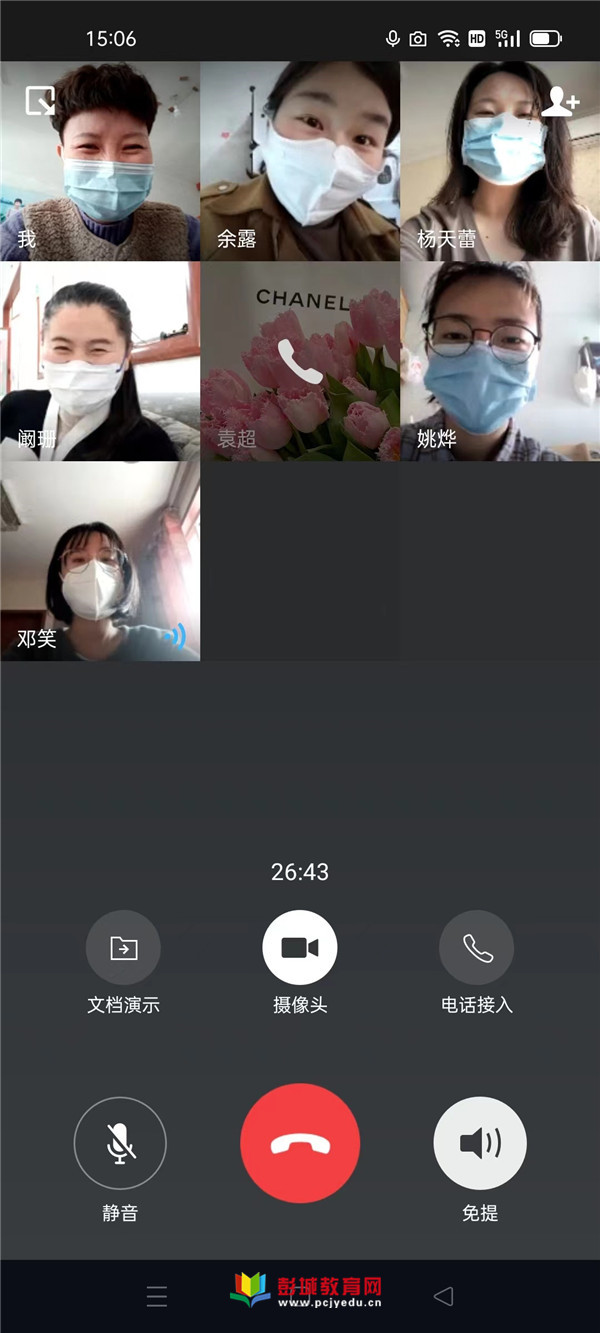Viewport: 600px width, 1333px height.
Task: Enlarge 邓笑's video tile
Action: (x=100, y=560)
